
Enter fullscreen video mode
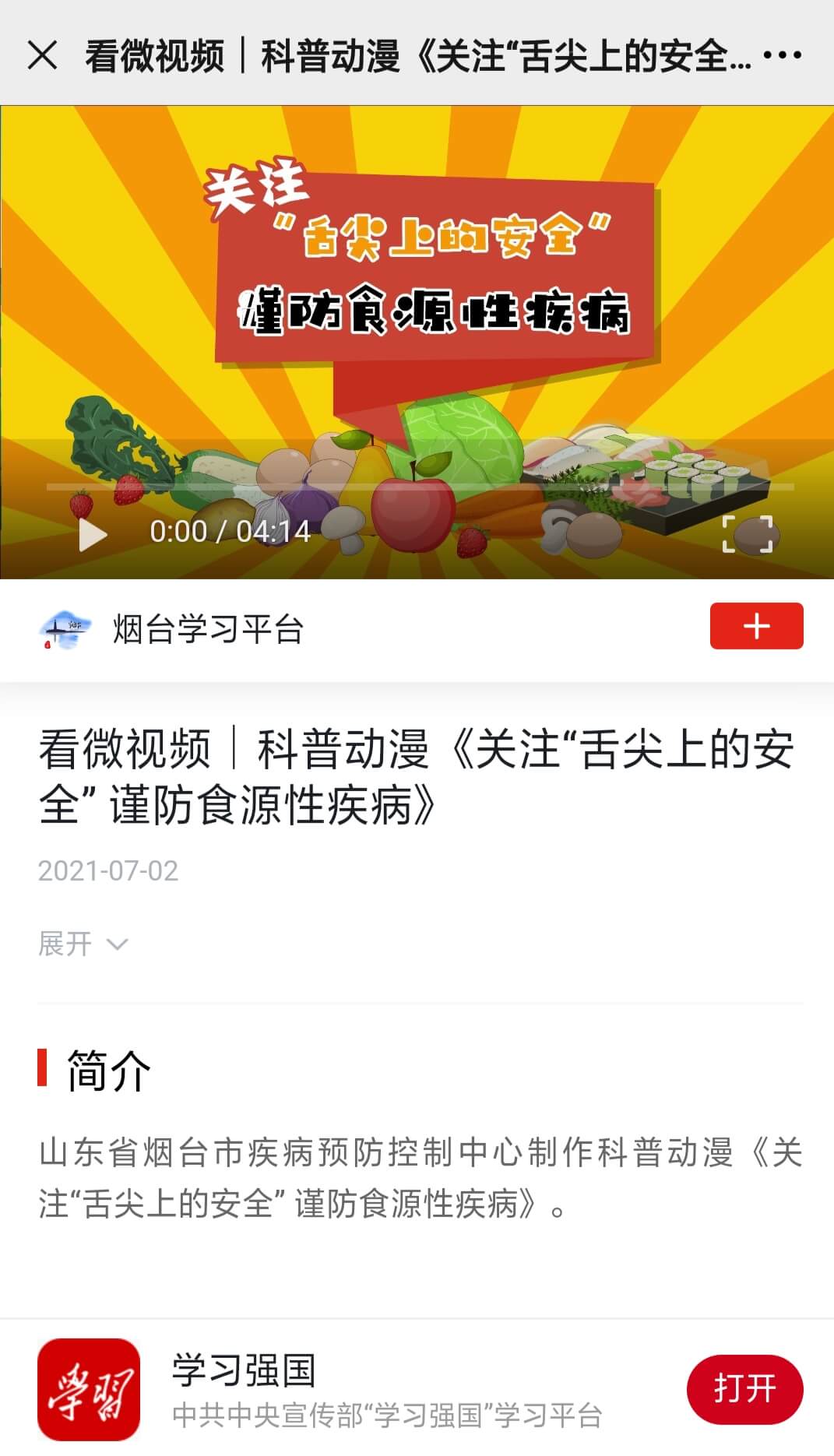coord(747,533)
